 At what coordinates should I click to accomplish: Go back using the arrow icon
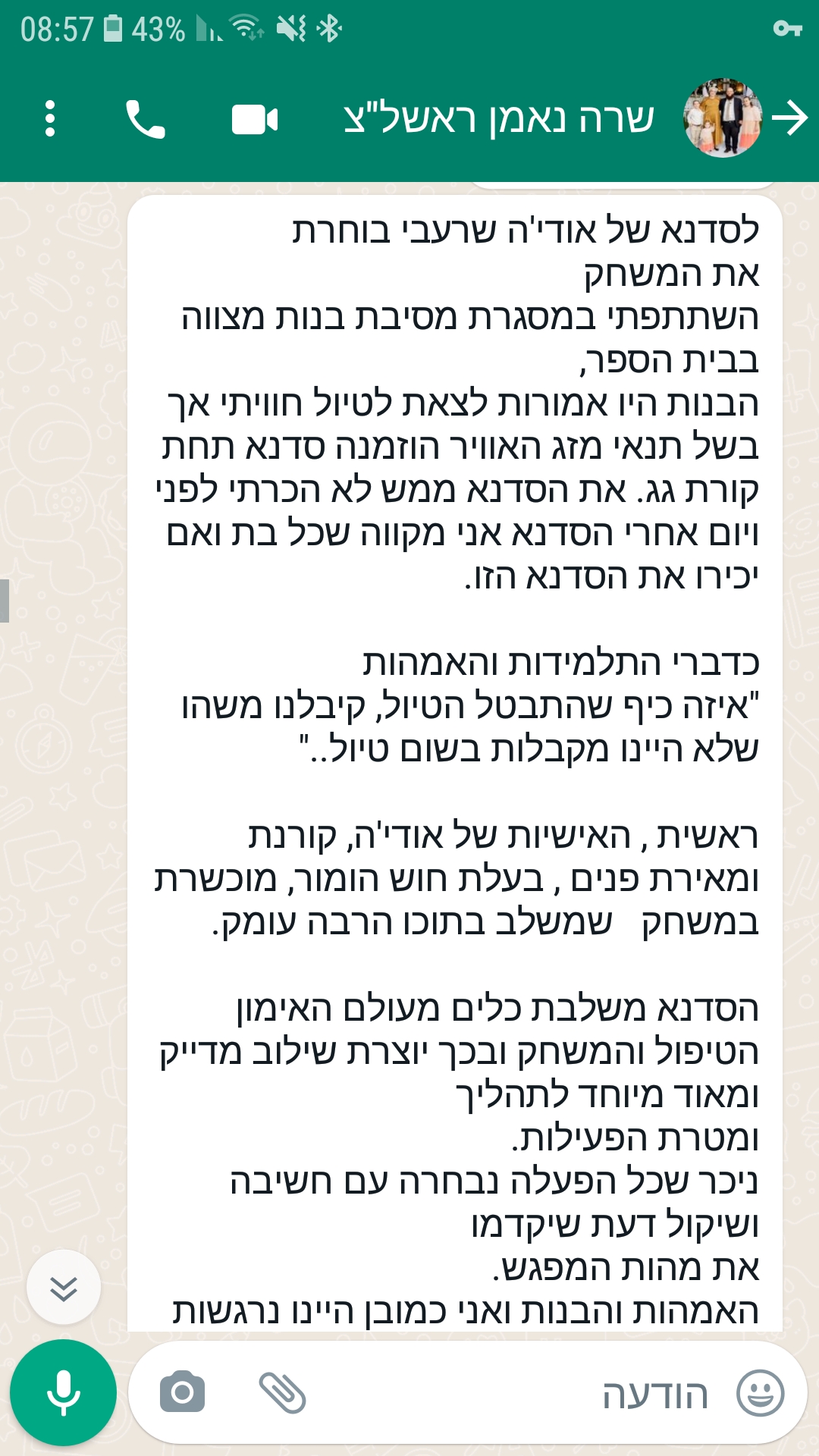click(789, 119)
